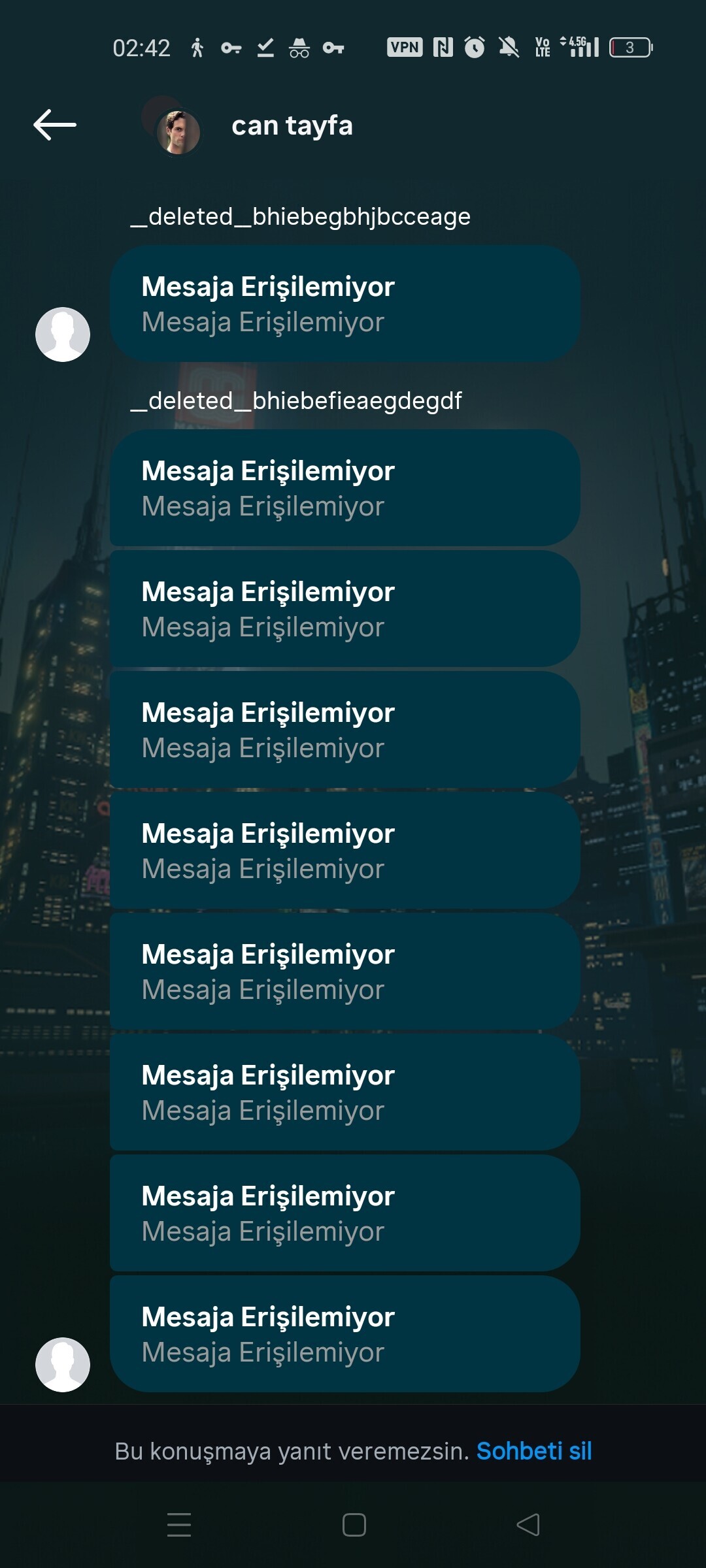Tap the avatar beside the last message
Screen dimensions: 706x1568
63,1365
